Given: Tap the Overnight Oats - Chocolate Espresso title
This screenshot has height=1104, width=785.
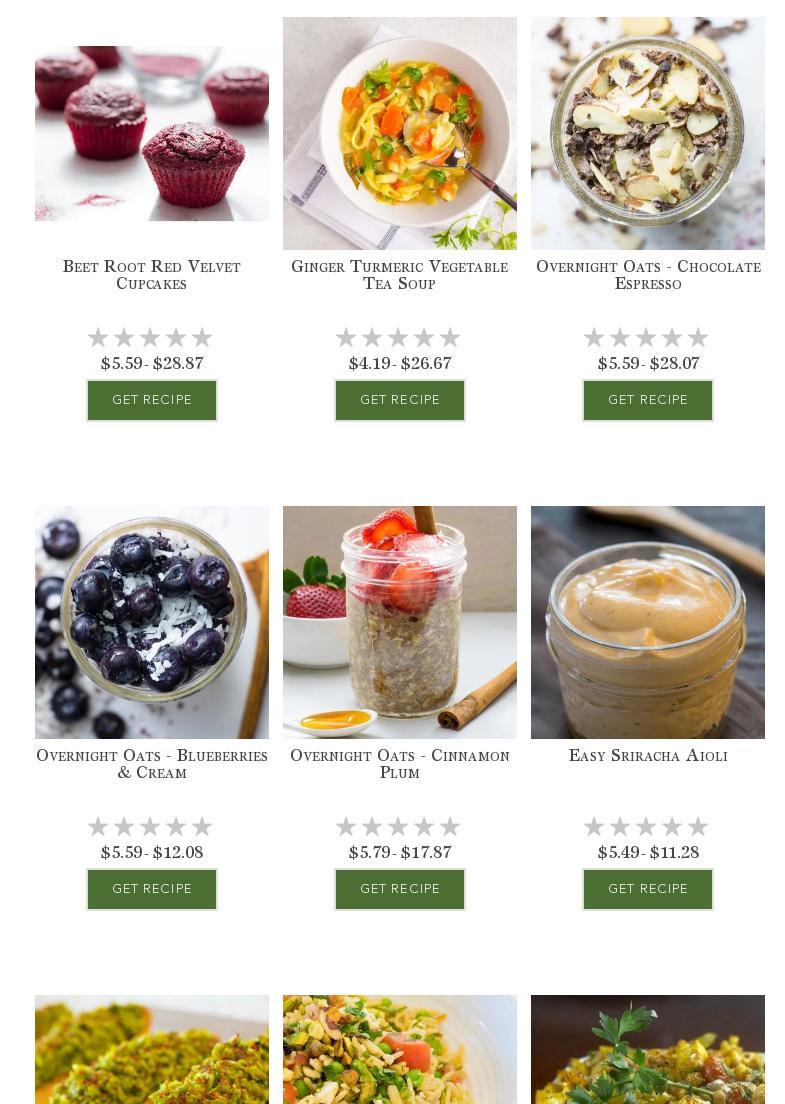Looking at the screenshot, I should click(648, 274).
